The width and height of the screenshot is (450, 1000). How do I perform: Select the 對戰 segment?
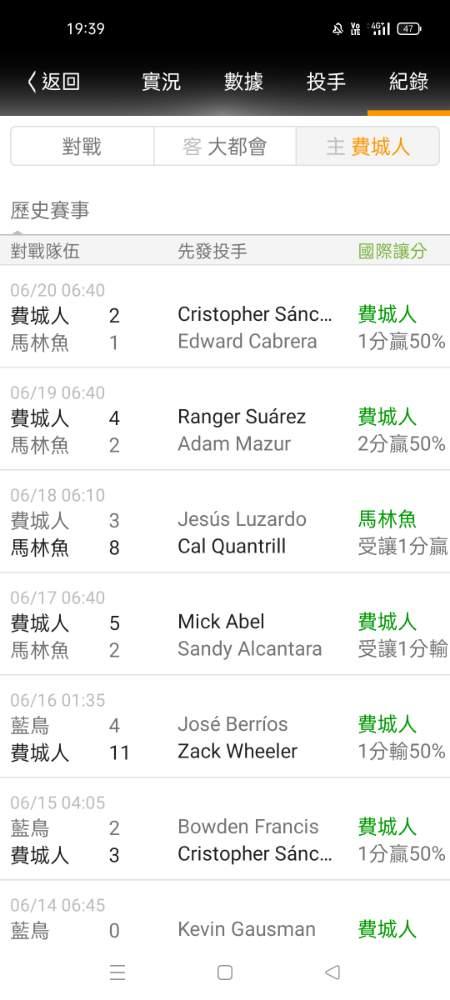pyautogui.click(x=82, y=147)
